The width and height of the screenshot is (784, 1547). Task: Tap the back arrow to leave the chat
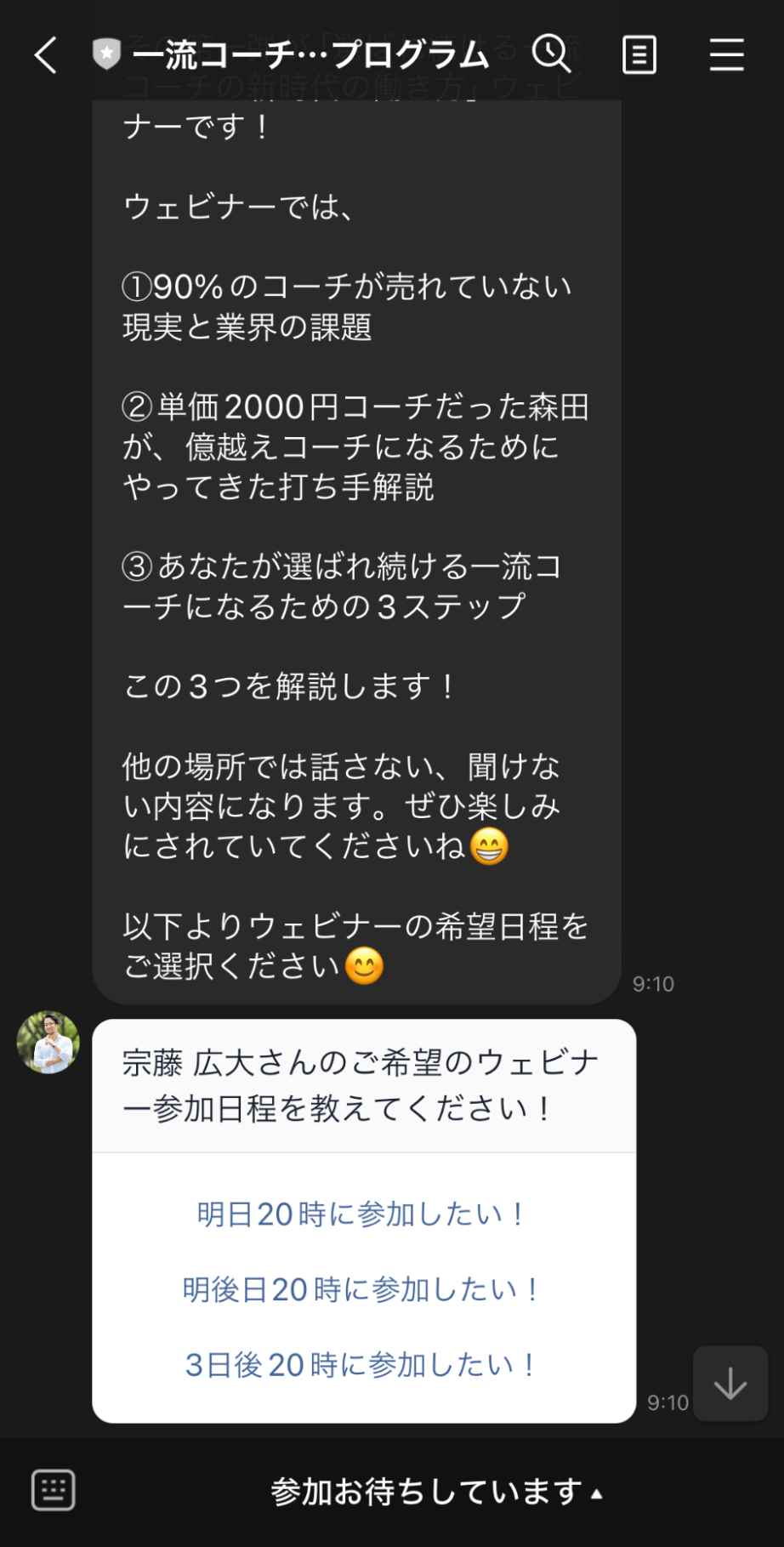(43, 54)
